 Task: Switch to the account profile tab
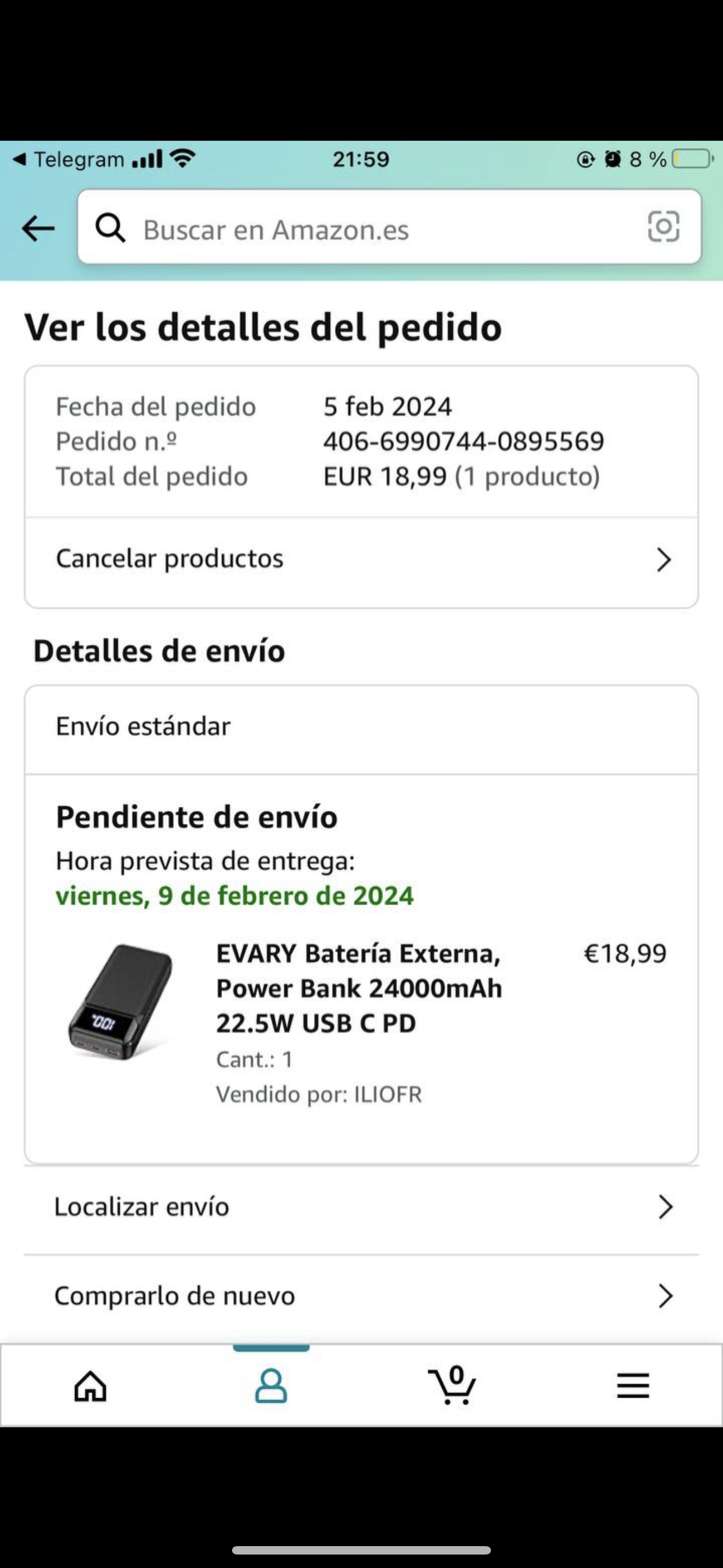click(x=271, y=1386)
